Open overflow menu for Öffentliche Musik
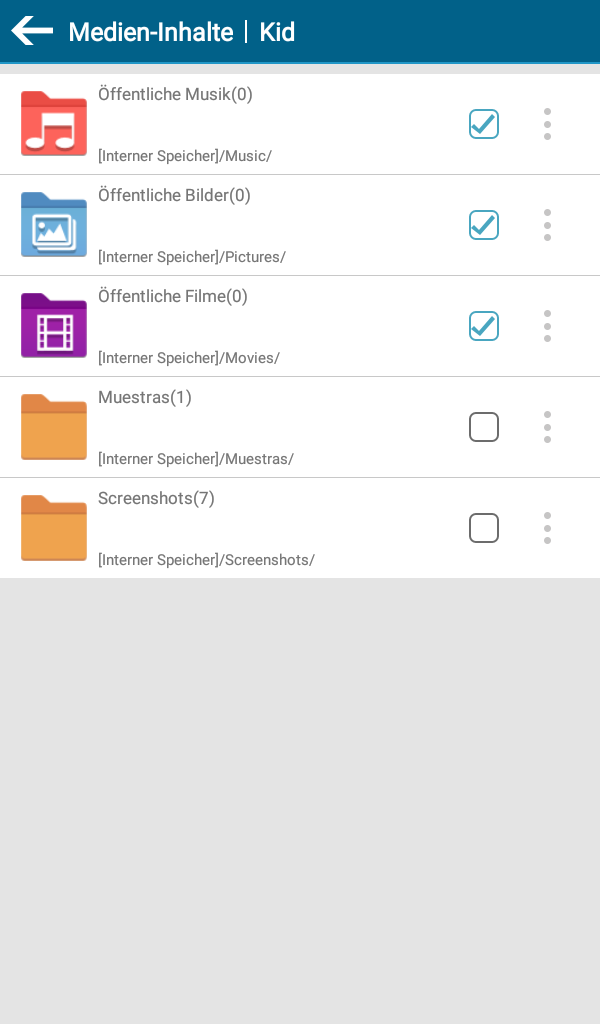This screenshot has width=600, height=1024. coord(547,124)
